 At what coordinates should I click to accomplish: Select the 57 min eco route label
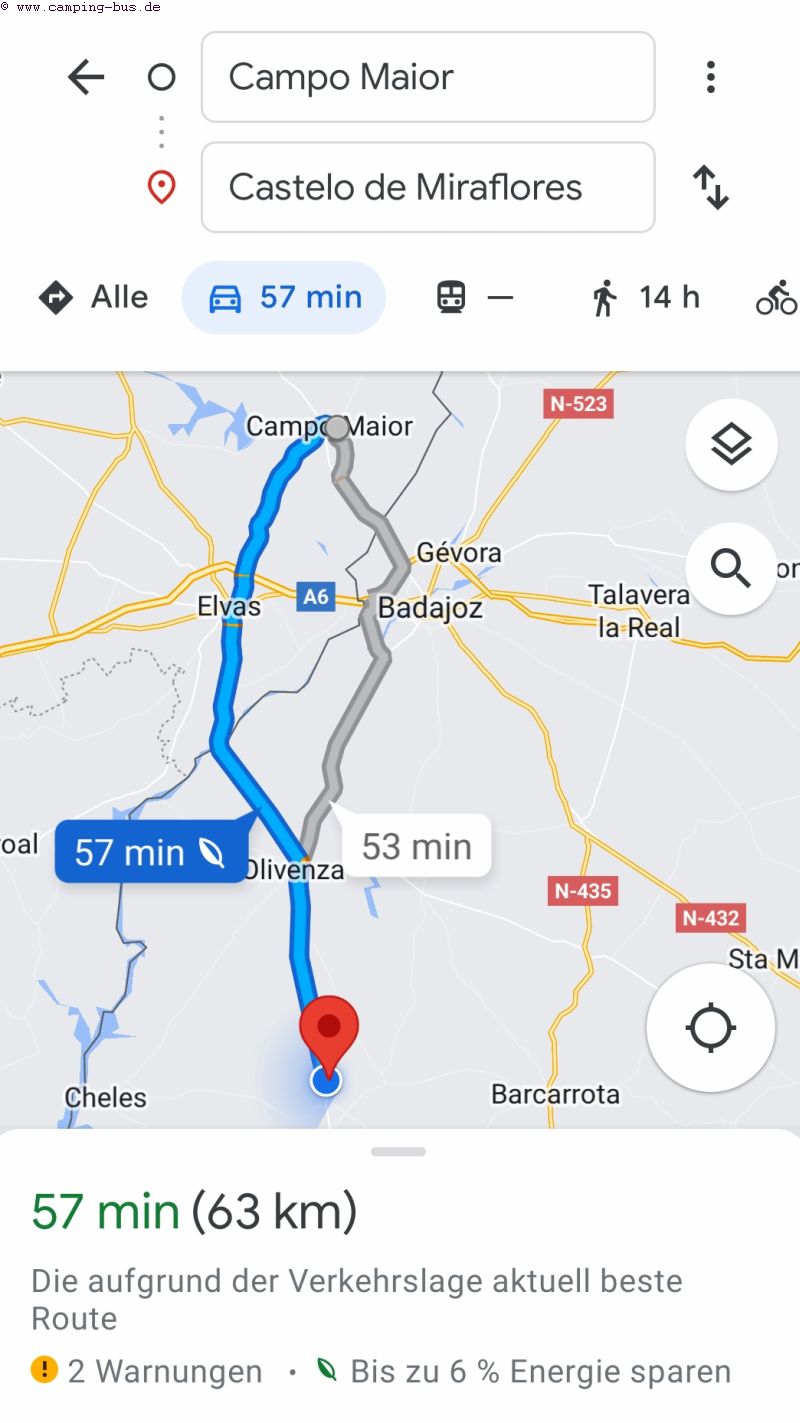click(x=150, y=852)
